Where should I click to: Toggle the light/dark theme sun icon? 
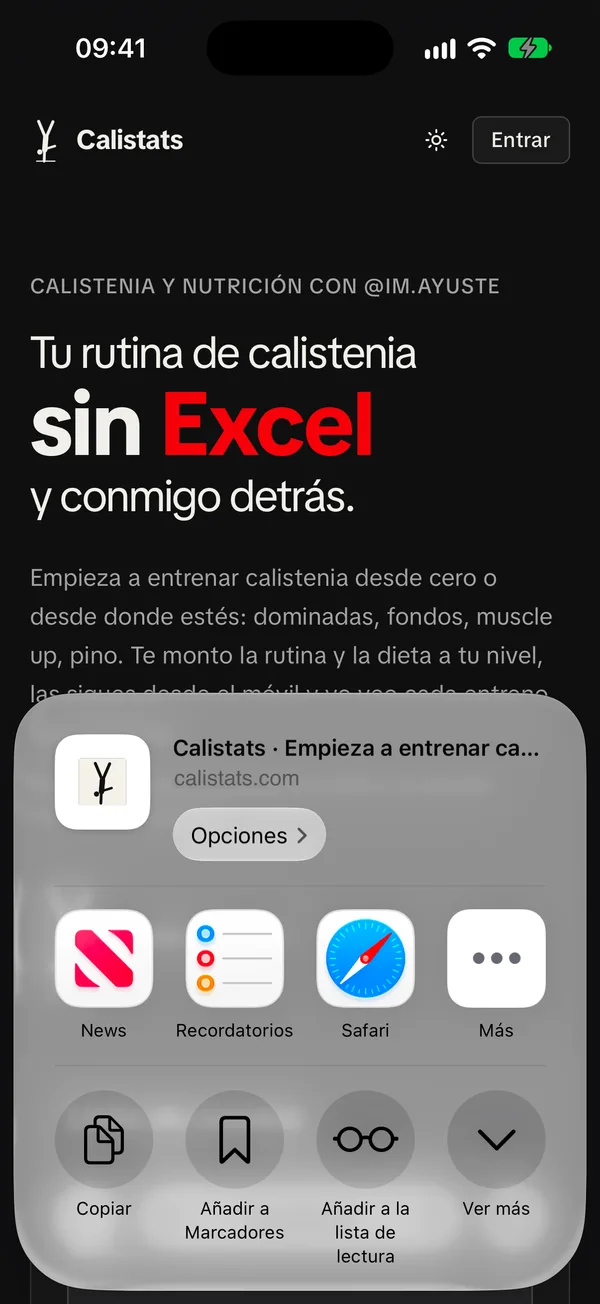436,140
